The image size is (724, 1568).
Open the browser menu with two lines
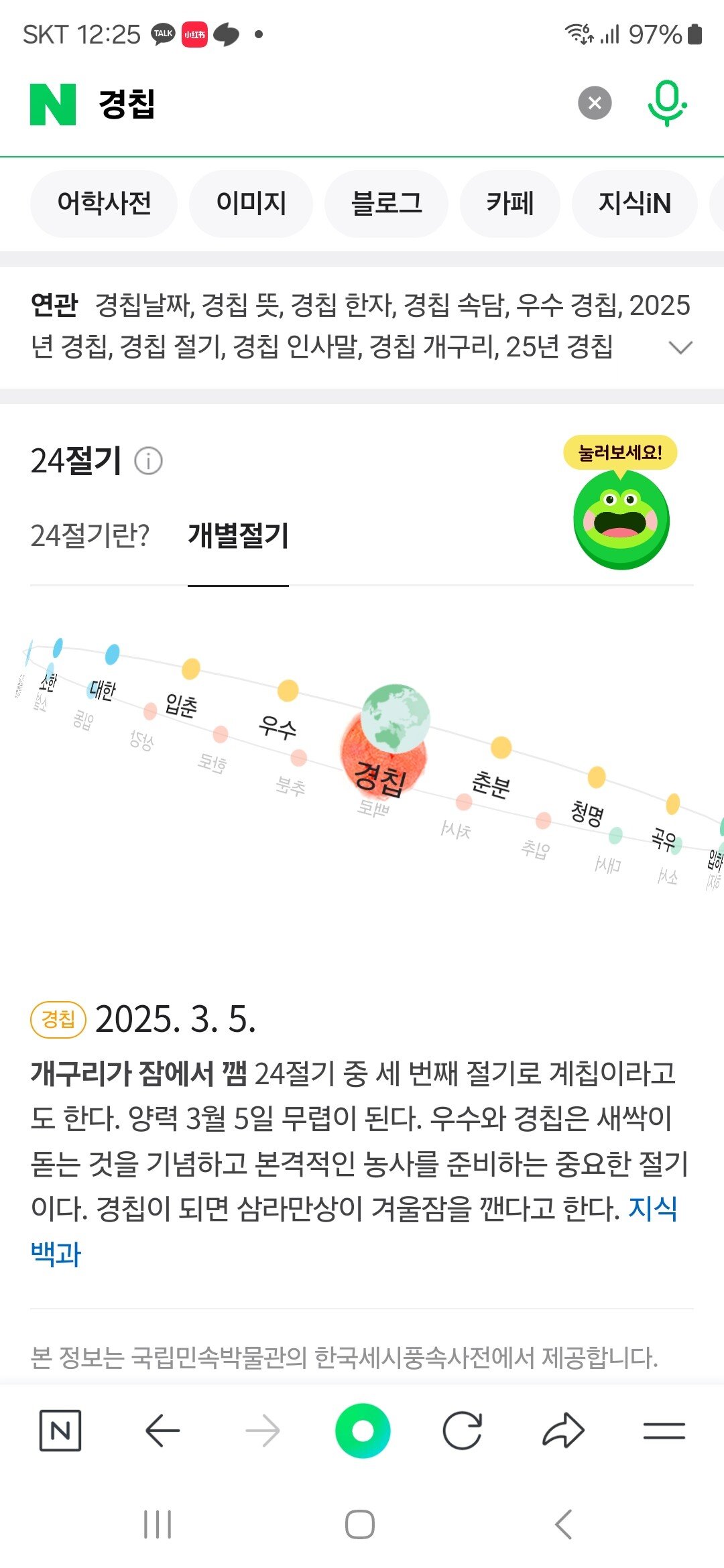(664, 1431)
